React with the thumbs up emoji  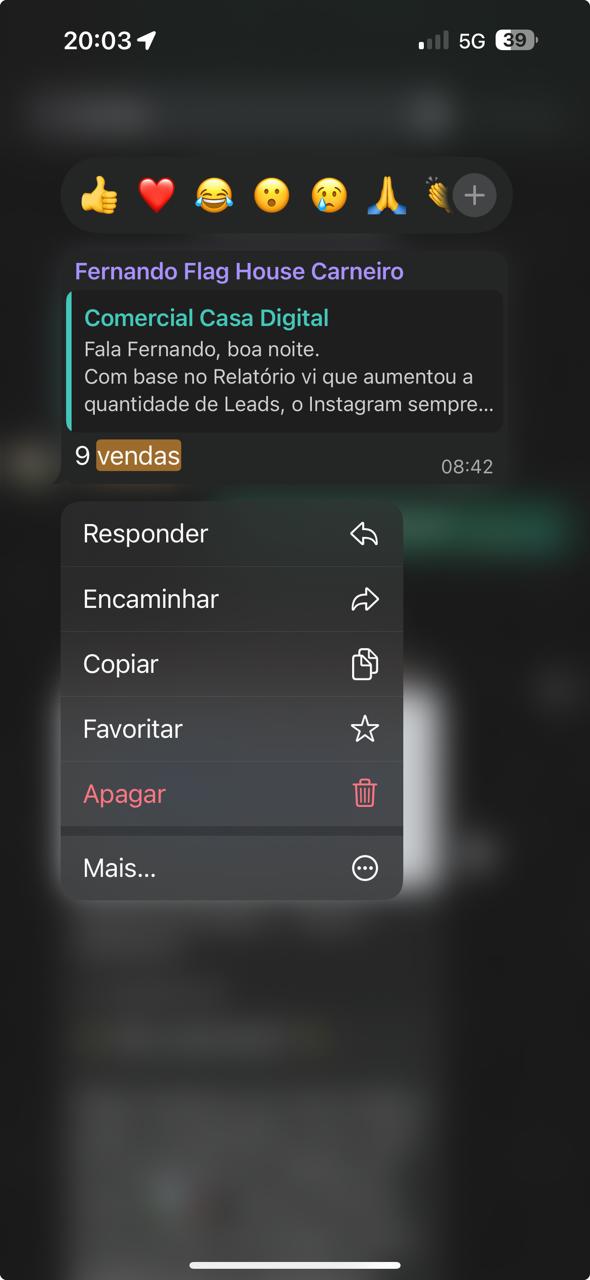[x=99, y=195]
